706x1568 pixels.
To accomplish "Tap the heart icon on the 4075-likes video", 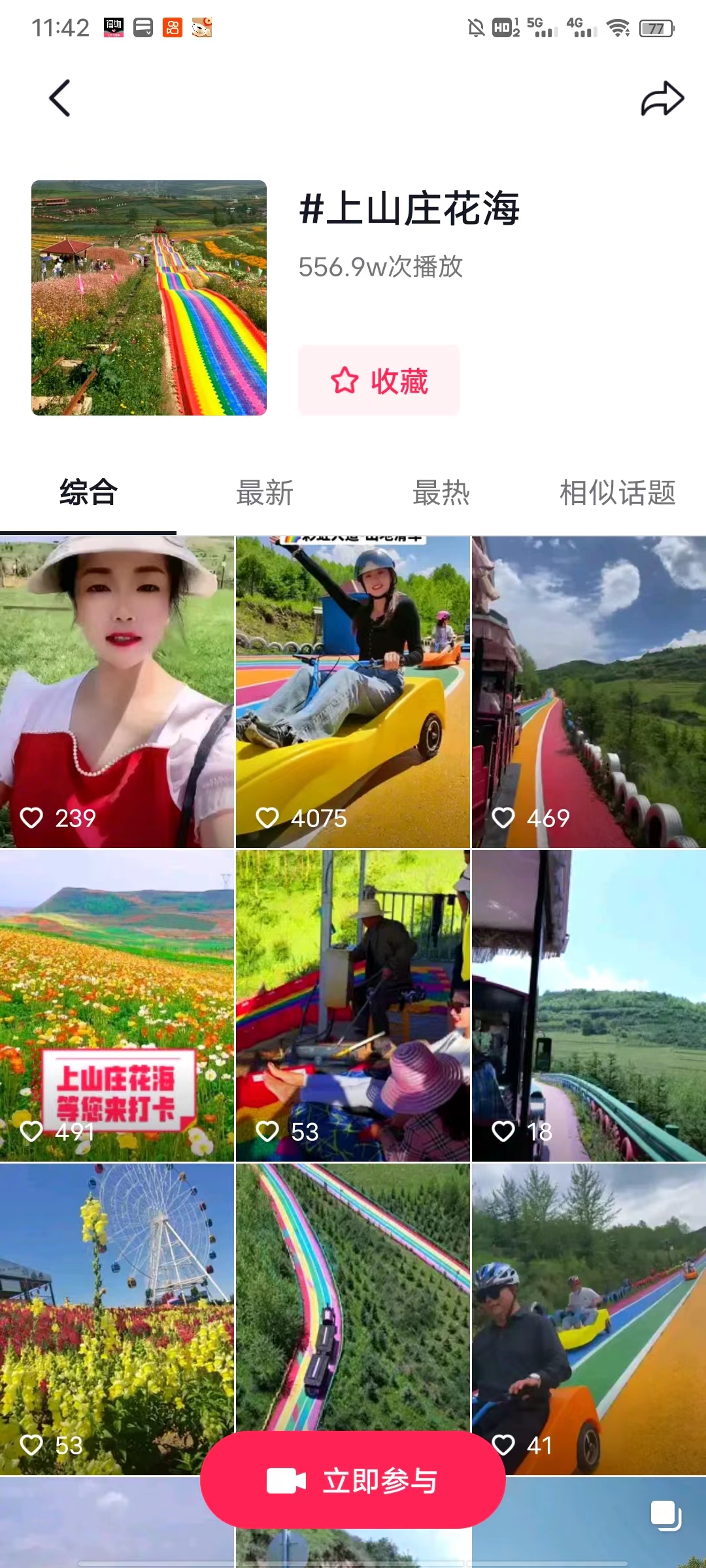I will (268, 817).
